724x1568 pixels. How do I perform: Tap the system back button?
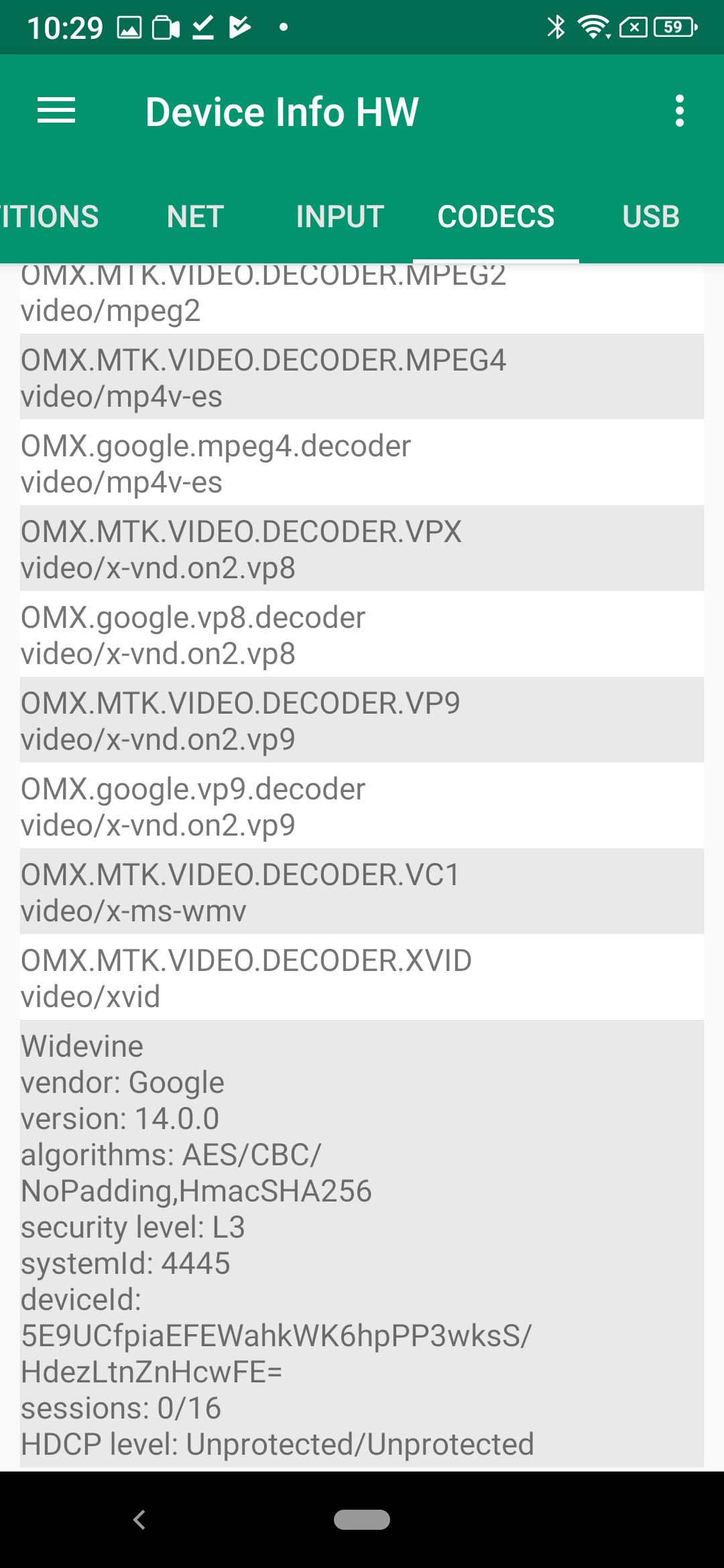point(139,1520)
